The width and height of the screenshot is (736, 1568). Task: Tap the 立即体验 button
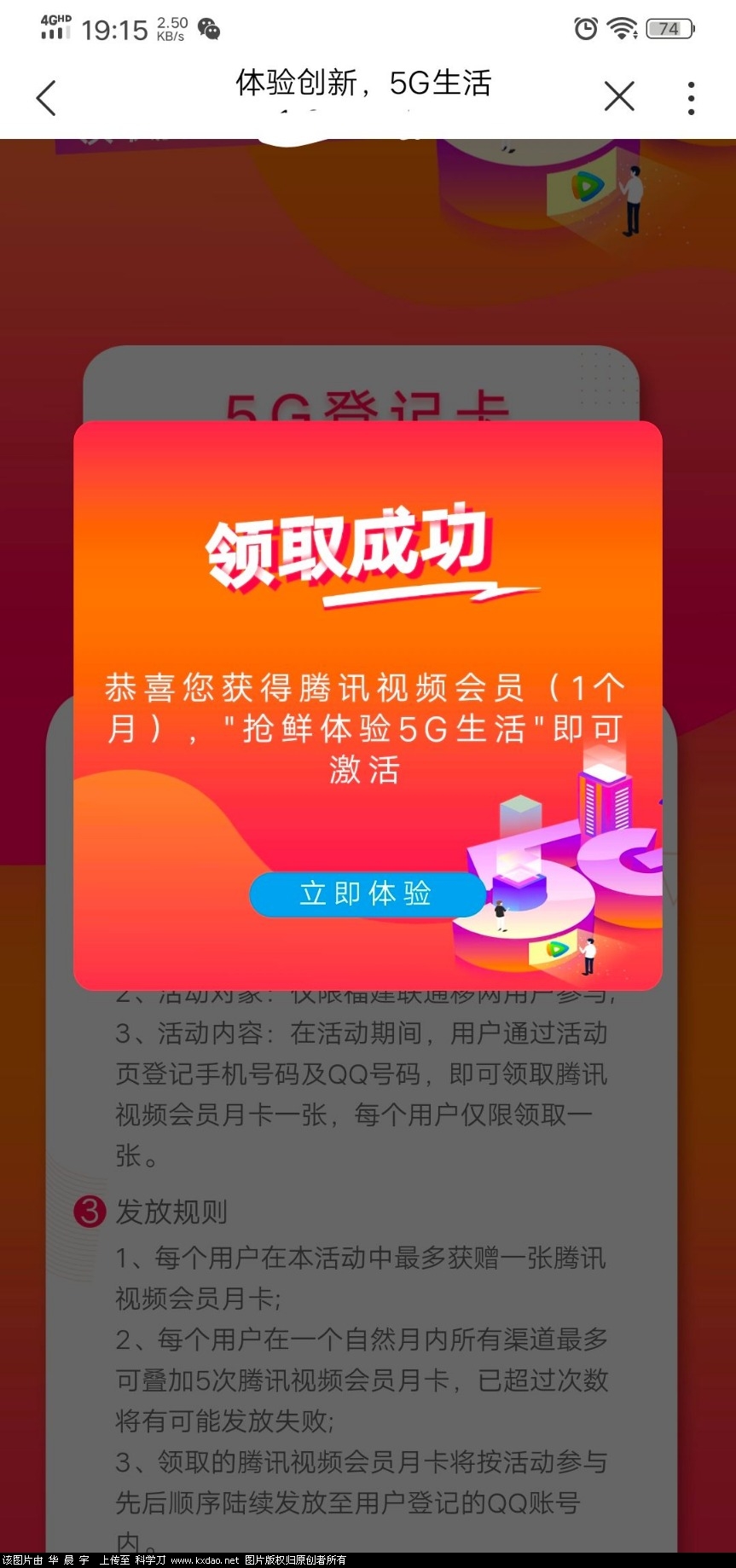[x=366, y=894]
